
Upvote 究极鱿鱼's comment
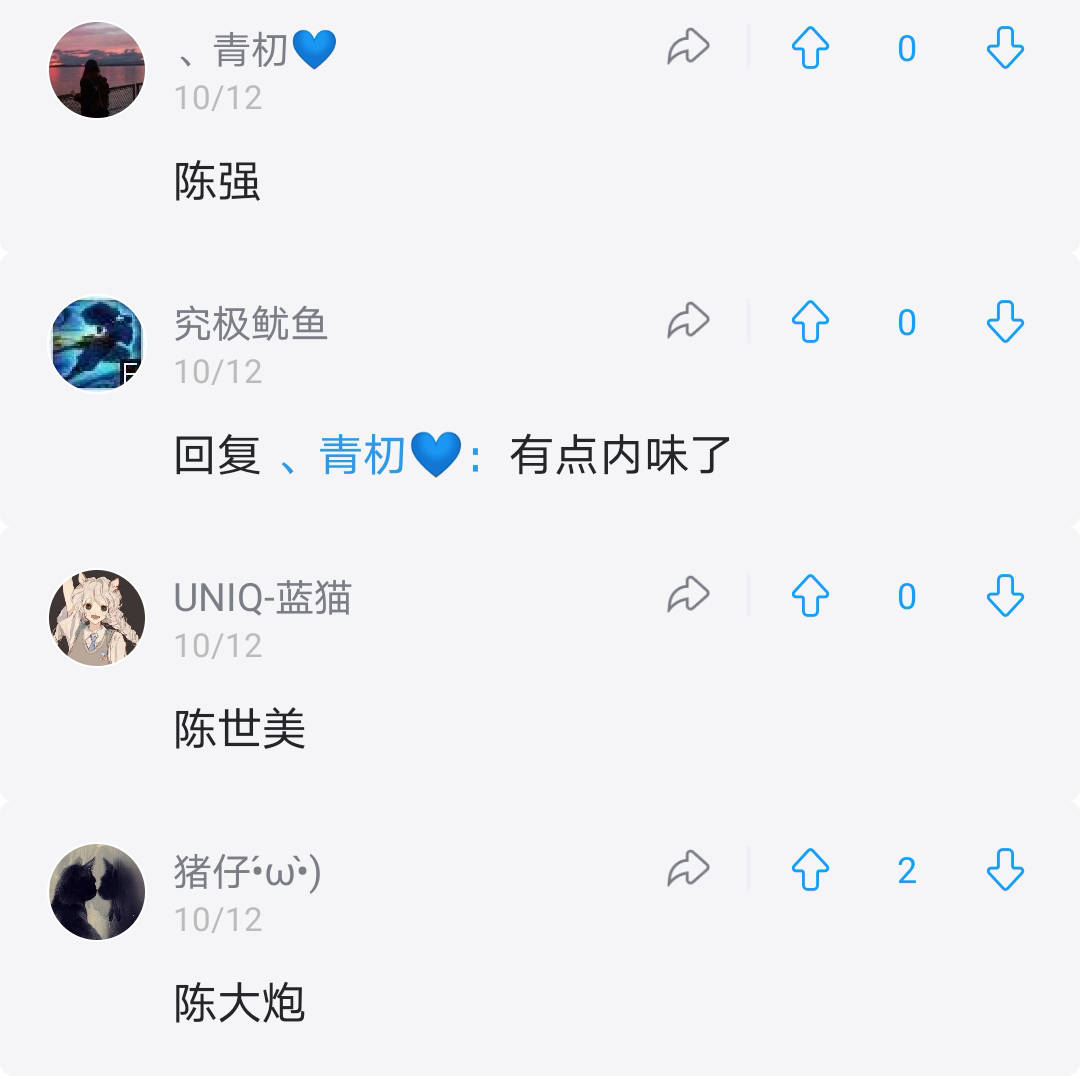[x=810, y=321]
